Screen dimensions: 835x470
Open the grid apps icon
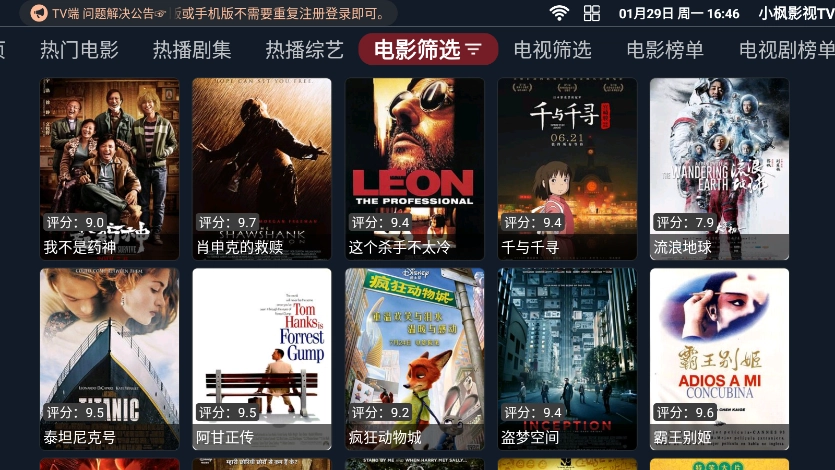tap(592, 13)
